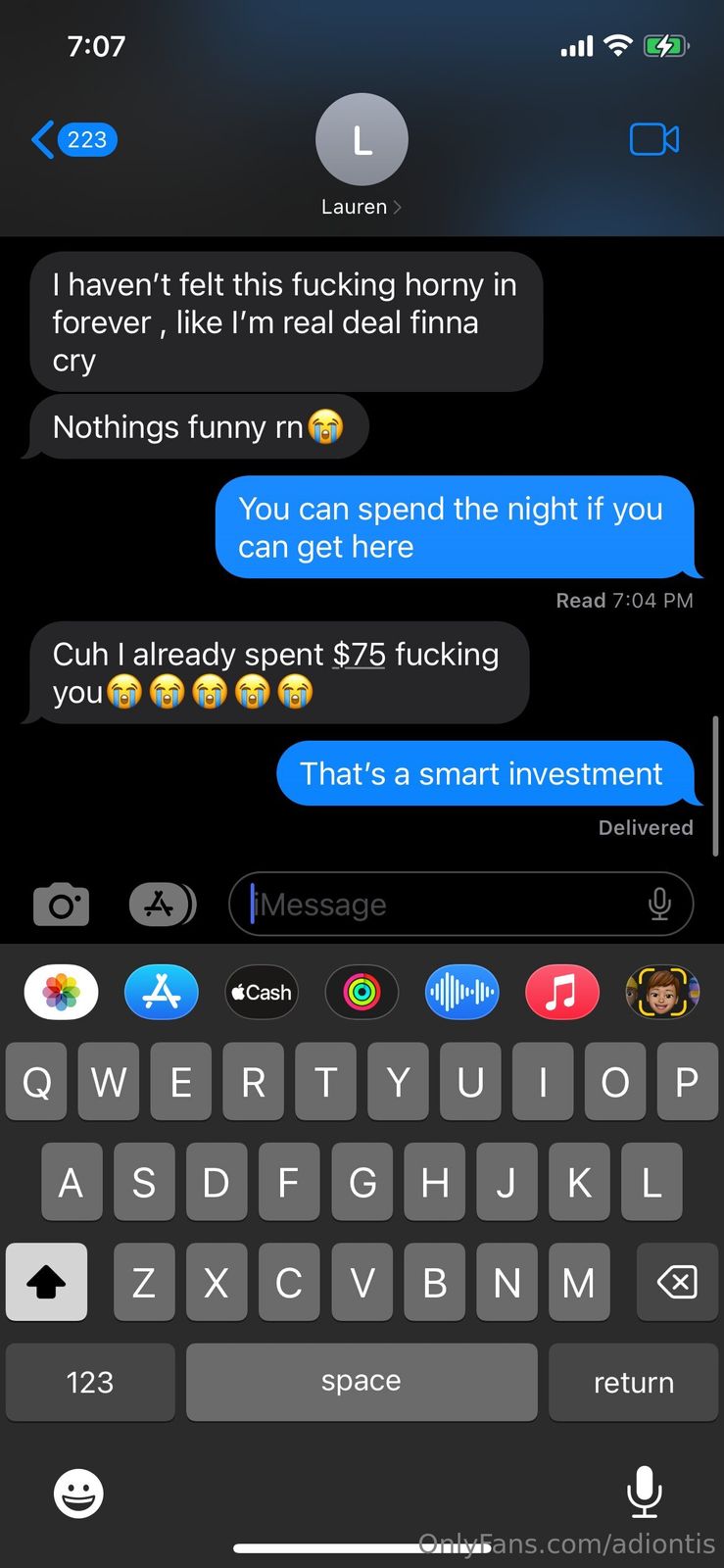Viewport: 724px width, 1568px height.
Task: Open Apple Cash to send money
Action: click(x=262, y=993)
